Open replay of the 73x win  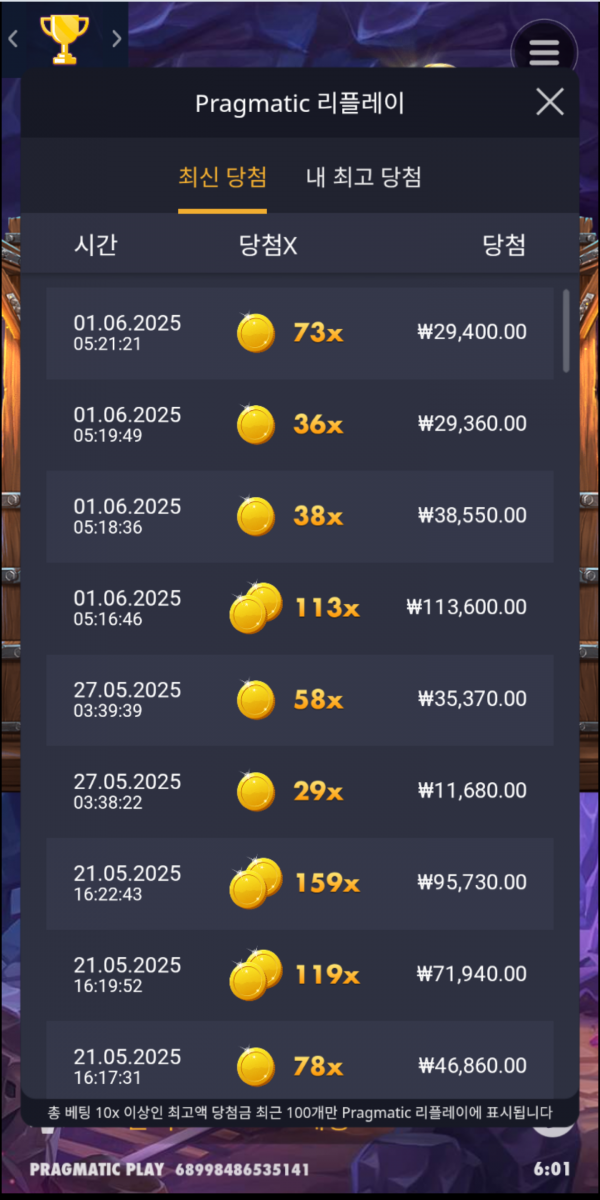coord(300,332)
